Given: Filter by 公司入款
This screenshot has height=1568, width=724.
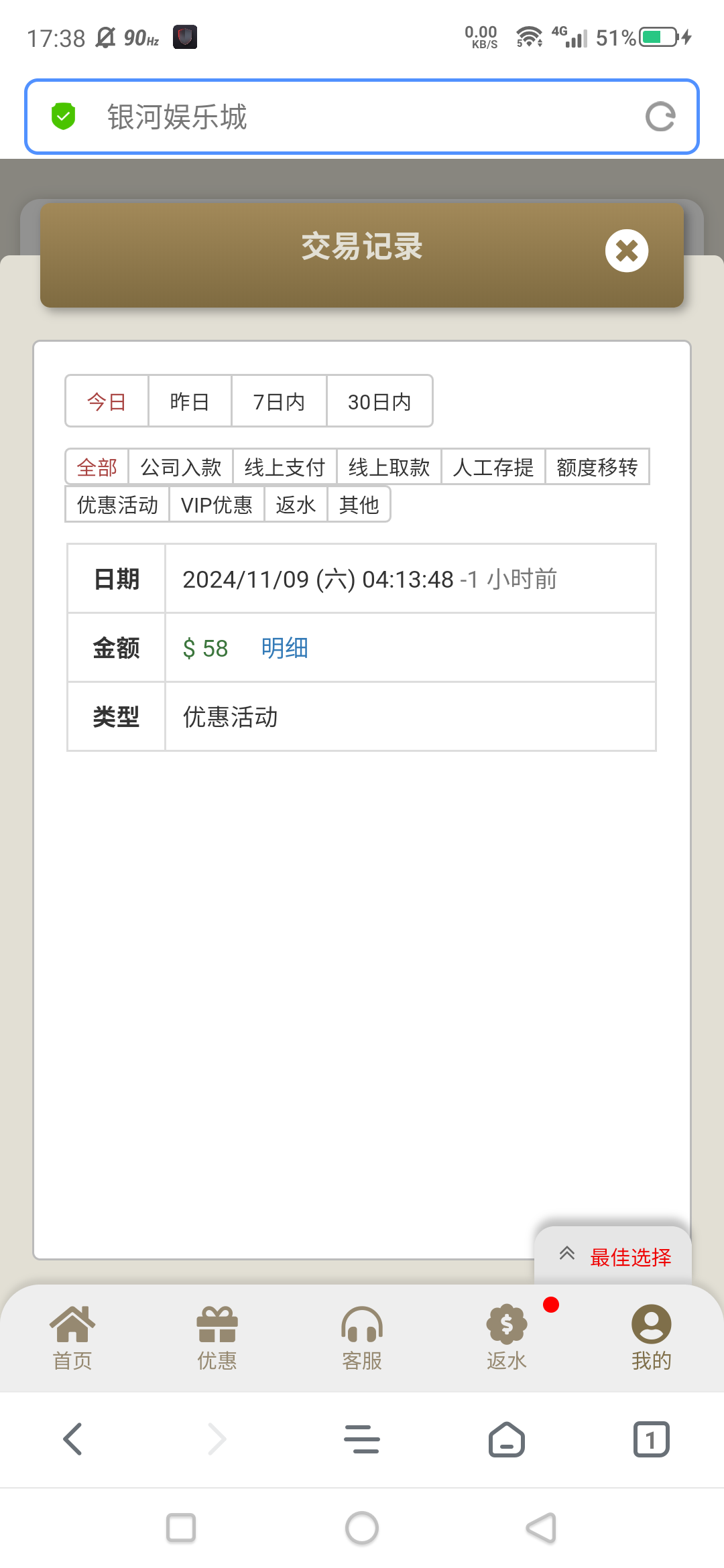Looking at the screenshot, I should click(x=181, y=467).
